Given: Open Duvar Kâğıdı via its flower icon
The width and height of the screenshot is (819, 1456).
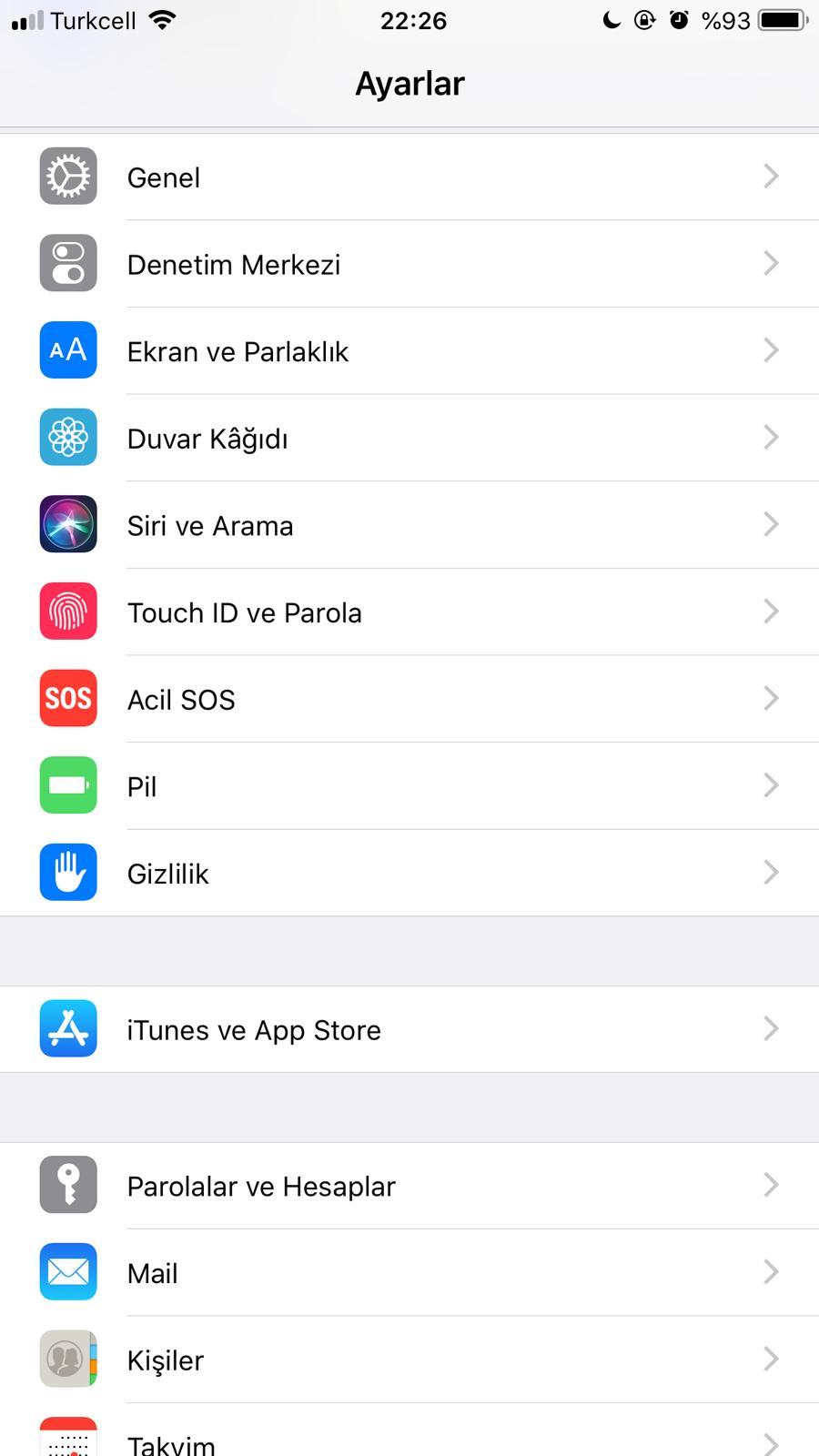Looking at the screenshot, I should tap(67, 437).
